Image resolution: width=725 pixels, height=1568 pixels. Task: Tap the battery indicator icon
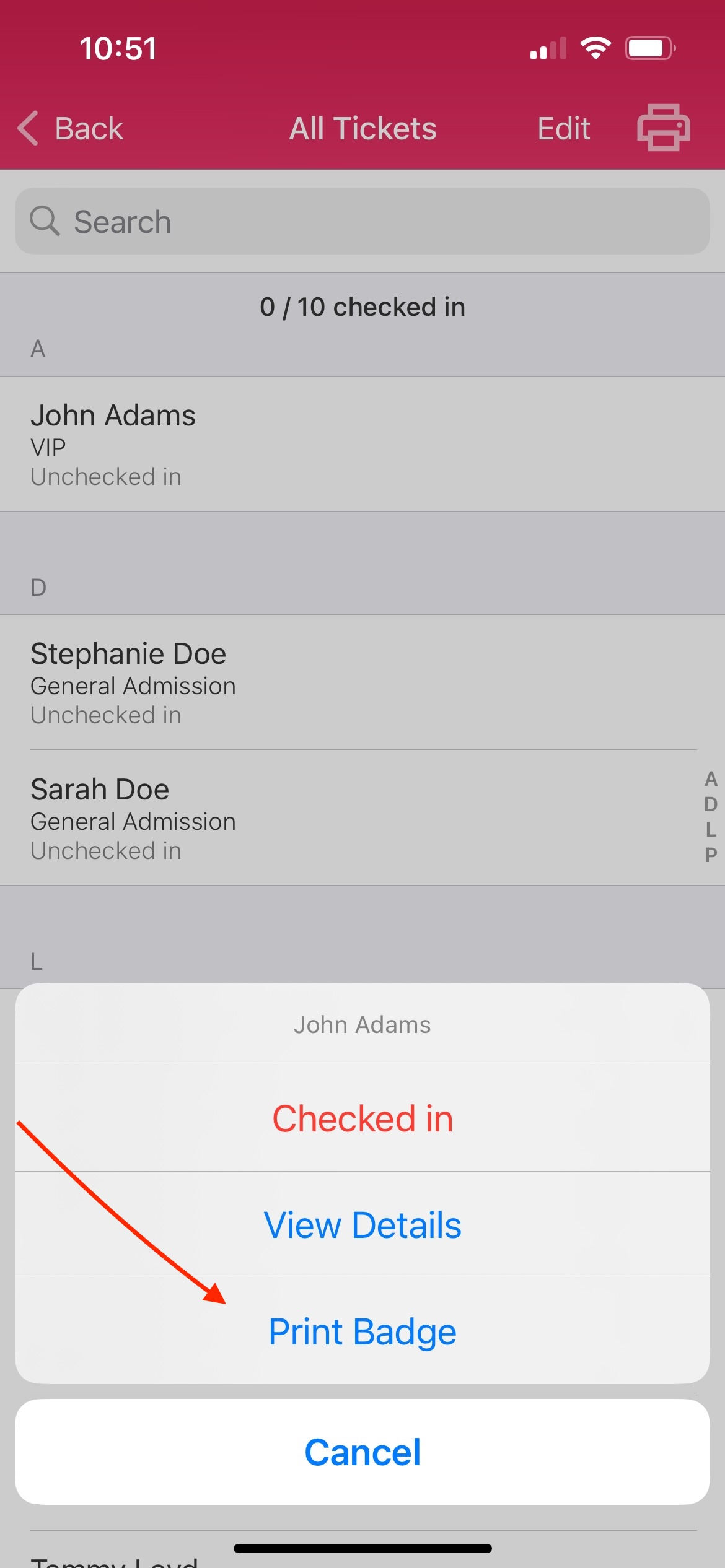[x=649, y=46]
